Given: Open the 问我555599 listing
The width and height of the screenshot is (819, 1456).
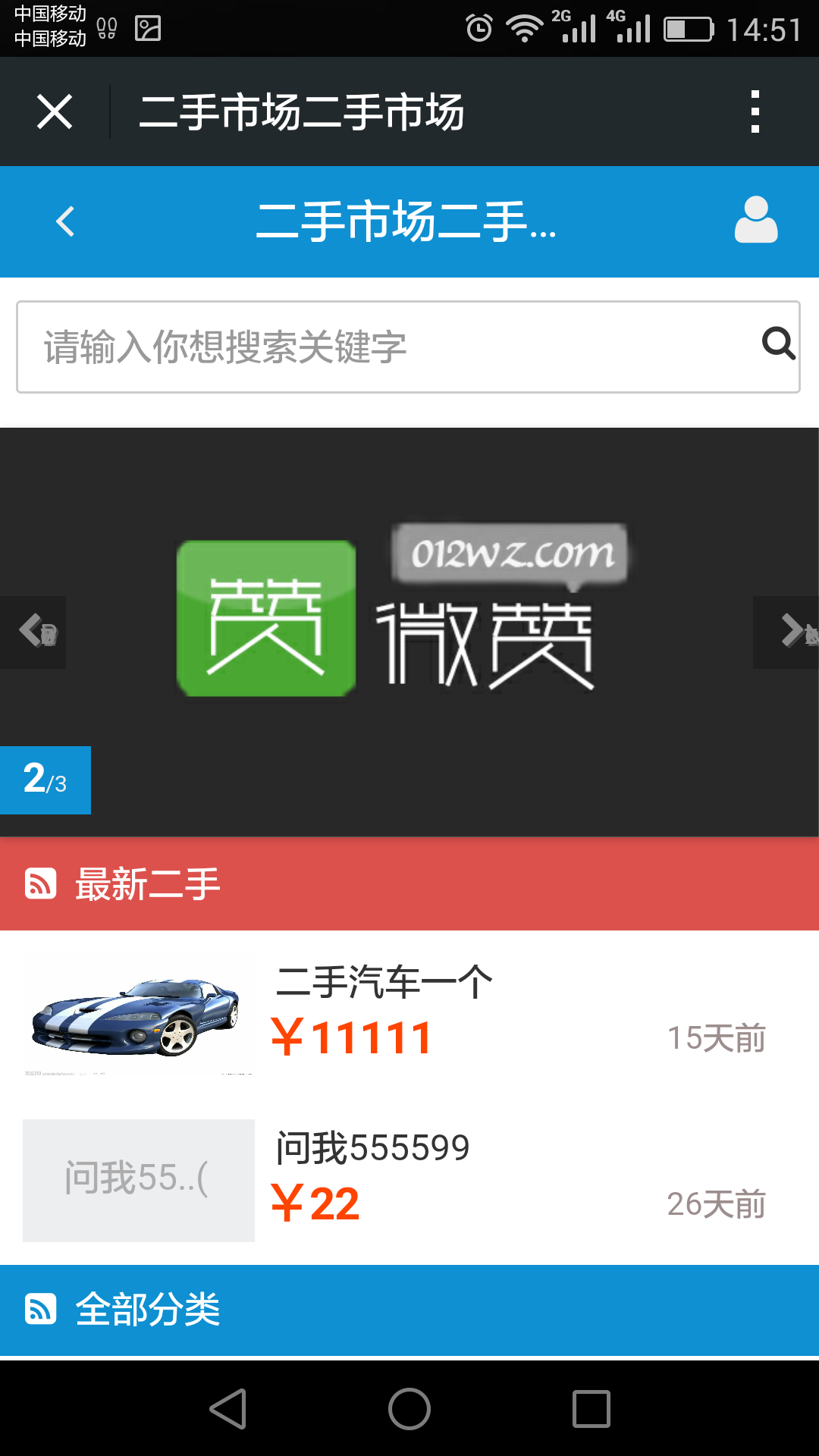Looking at the screenshot, I should click(x=409, y=1180).
